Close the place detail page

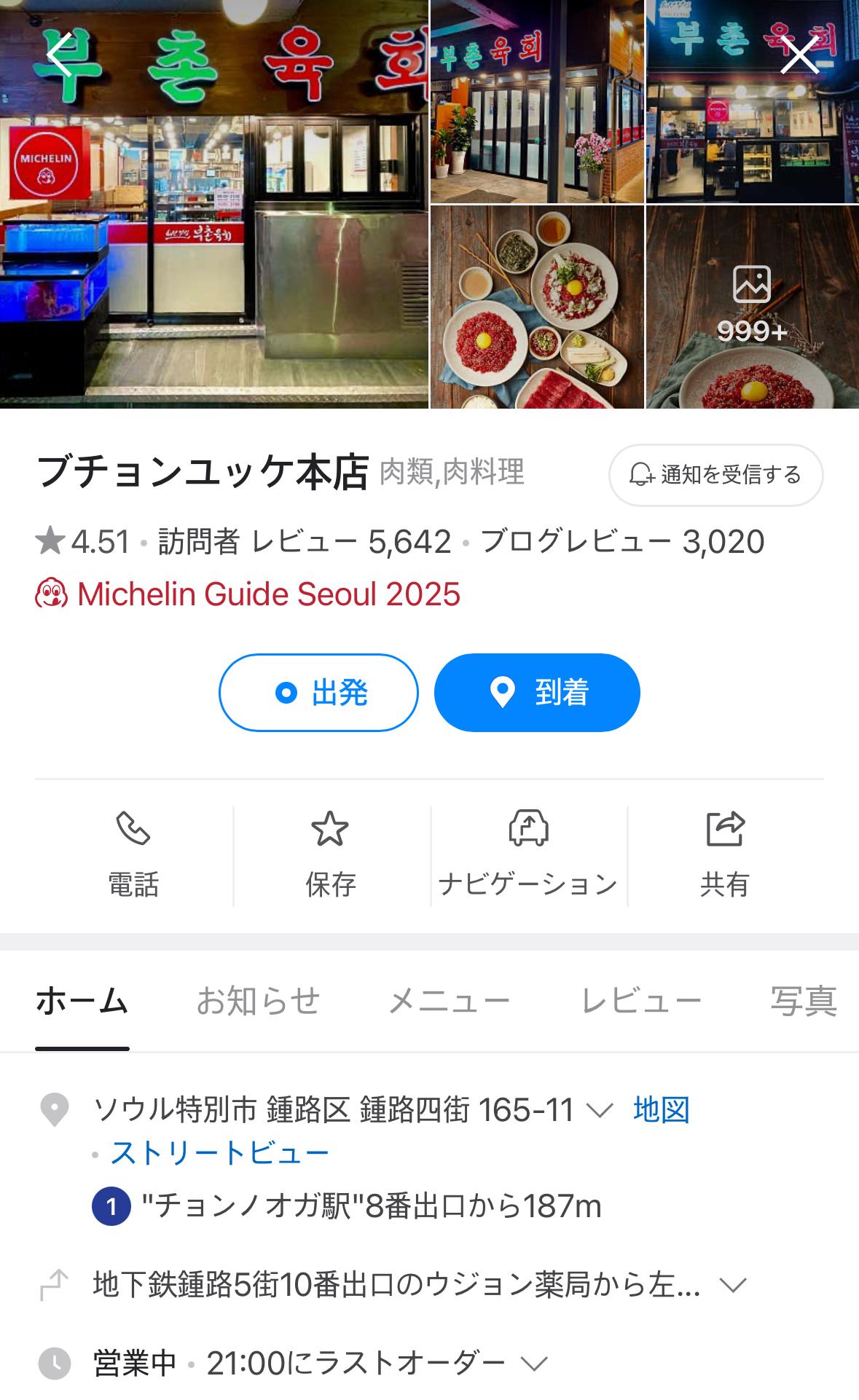(x=799, y=55)
